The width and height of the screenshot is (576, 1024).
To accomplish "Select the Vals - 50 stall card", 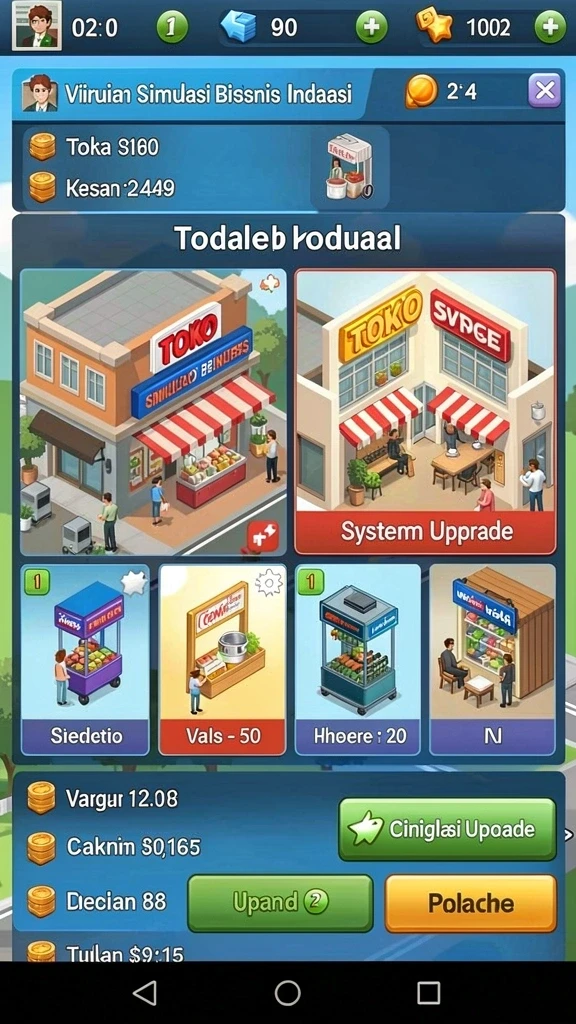I will tap(223, 660).
